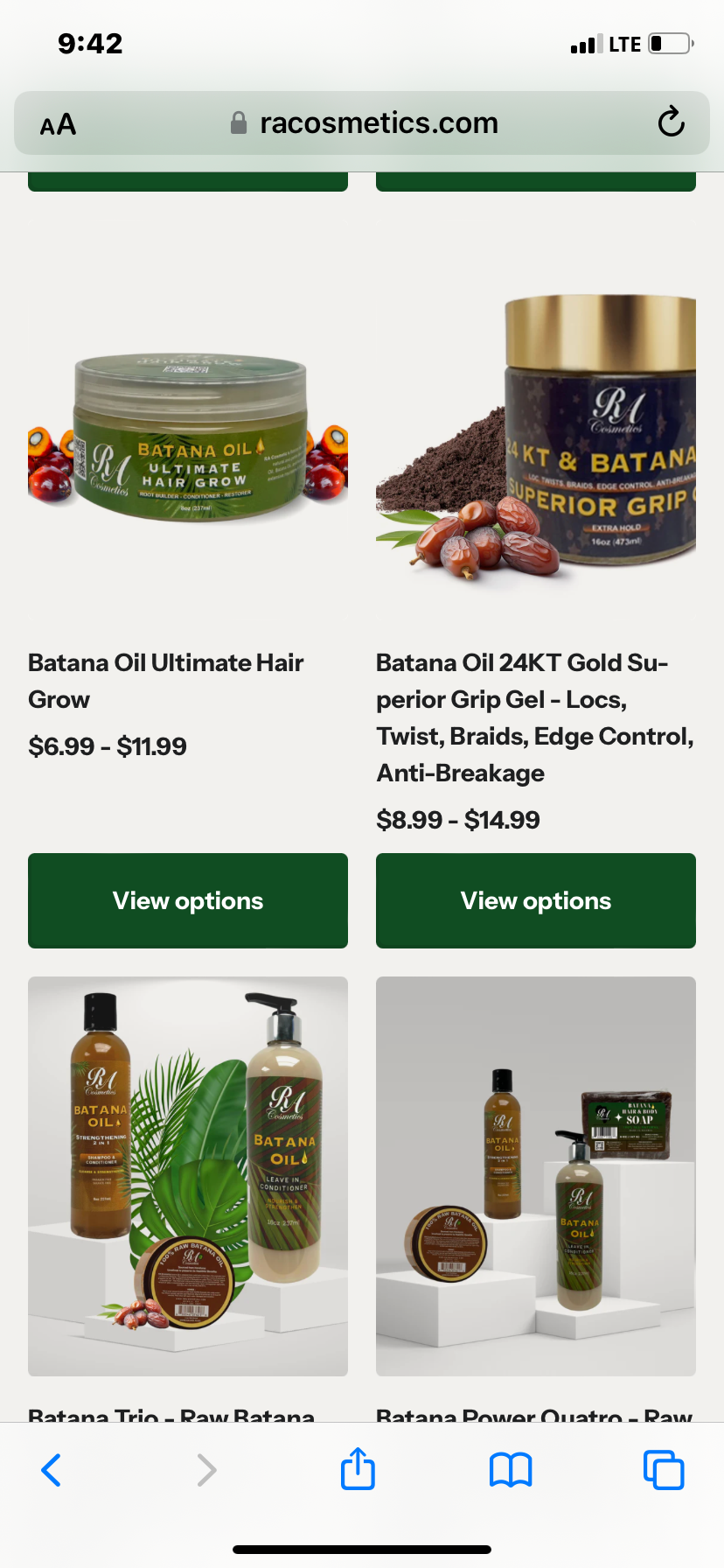Open the AA reader settings in address bar

(59, 124)
